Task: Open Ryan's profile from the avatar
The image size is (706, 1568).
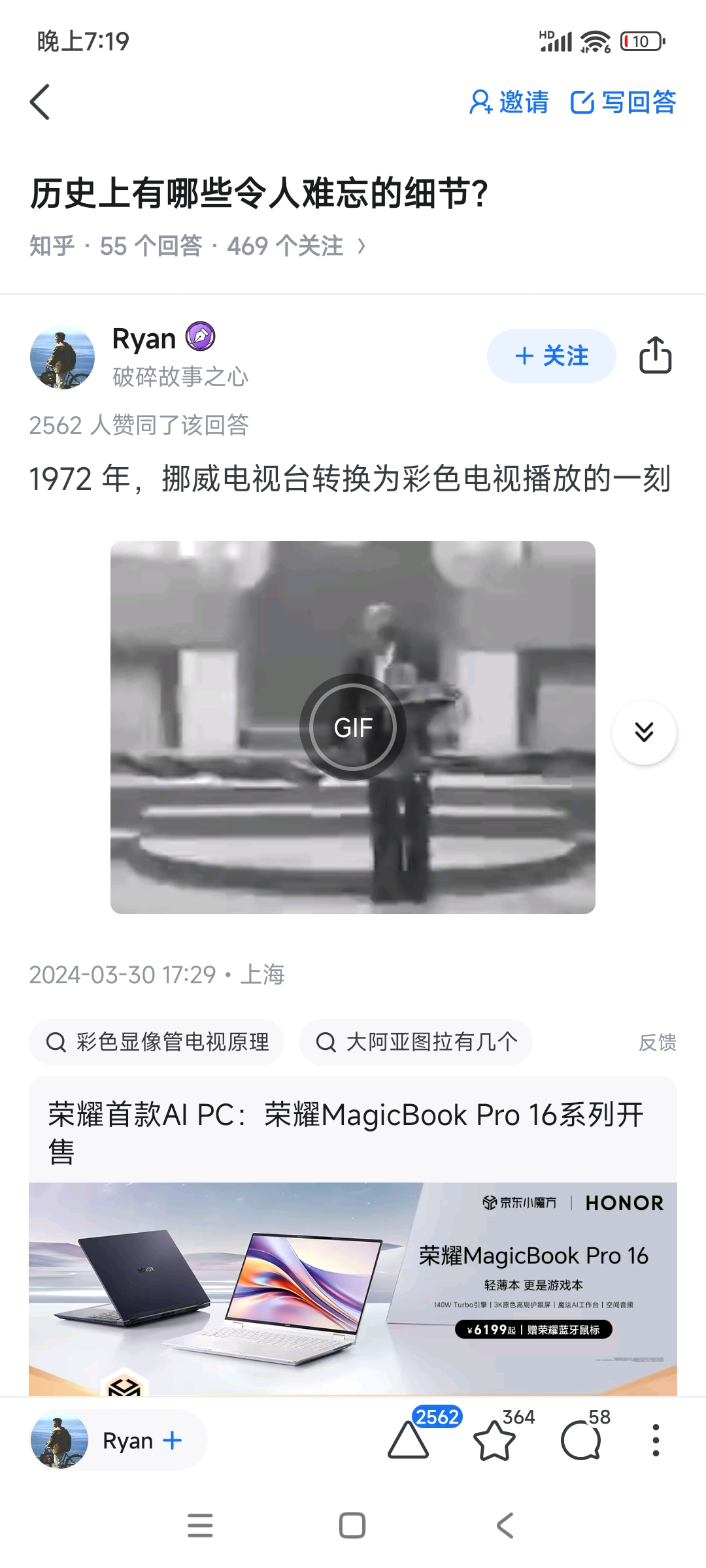Action: (63, 357)
